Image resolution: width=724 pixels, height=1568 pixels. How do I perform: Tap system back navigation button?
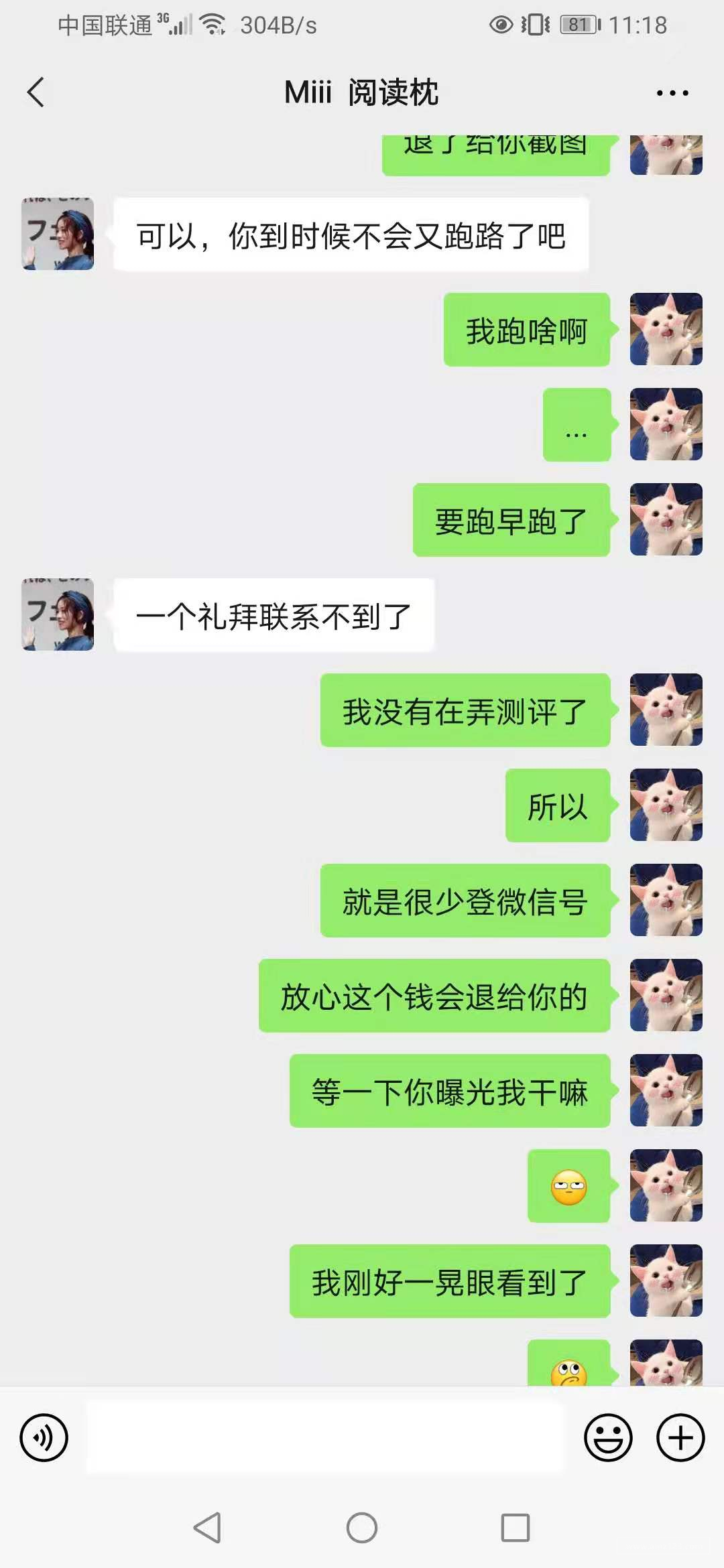(207, 1528)
